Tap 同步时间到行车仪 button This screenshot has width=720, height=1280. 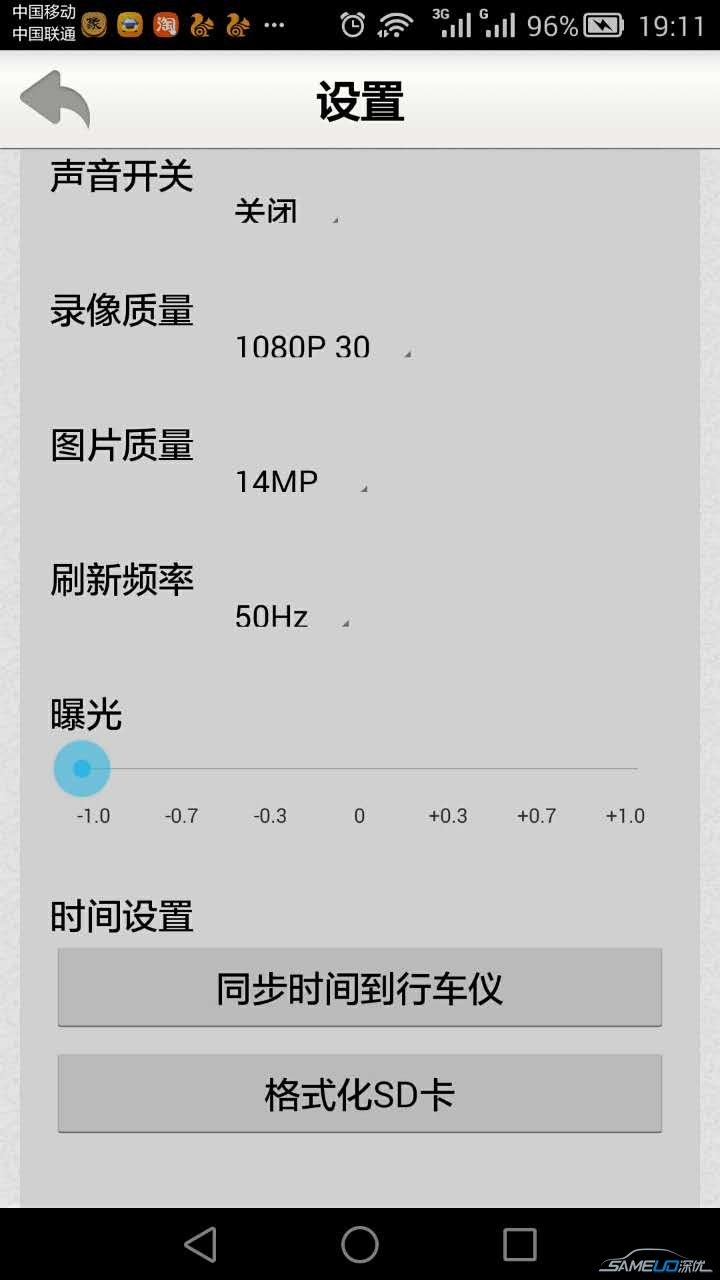click(360, 988)
